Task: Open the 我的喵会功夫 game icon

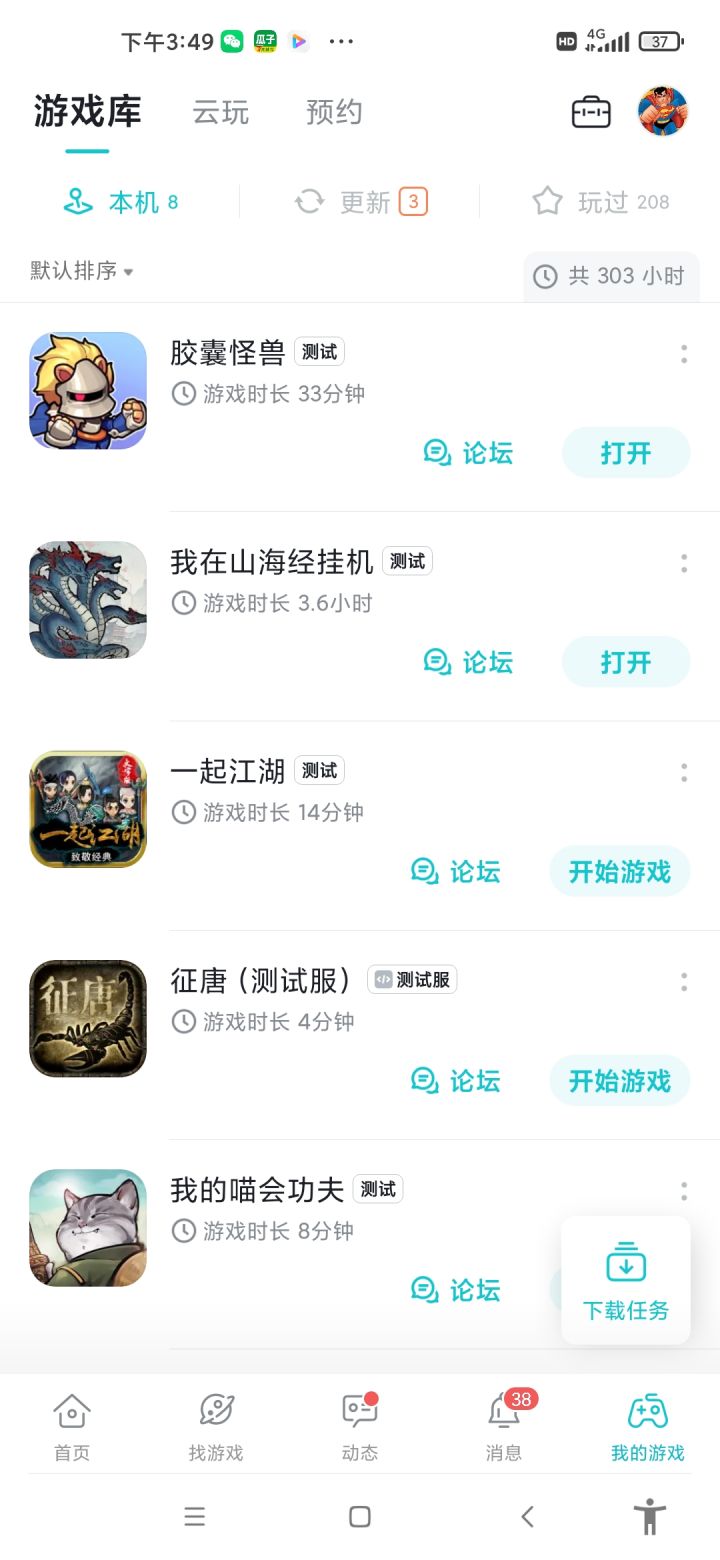Action: click(88, 1227)
